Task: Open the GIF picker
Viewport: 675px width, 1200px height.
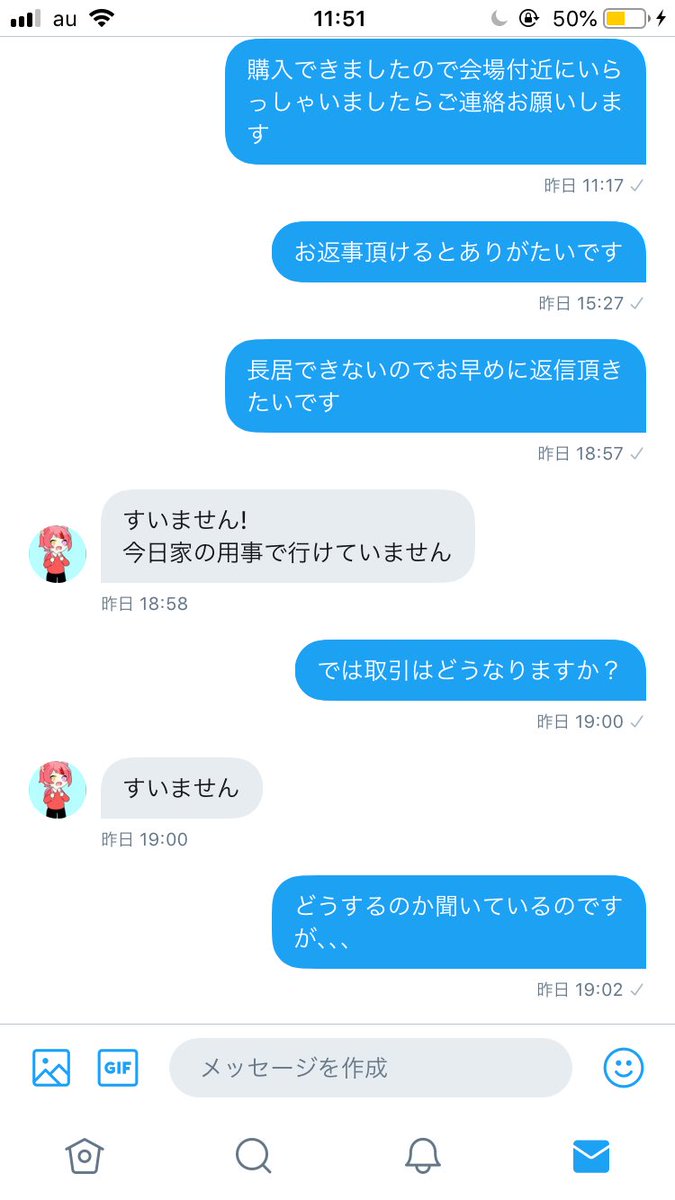Action: (x=118, y=1068)
